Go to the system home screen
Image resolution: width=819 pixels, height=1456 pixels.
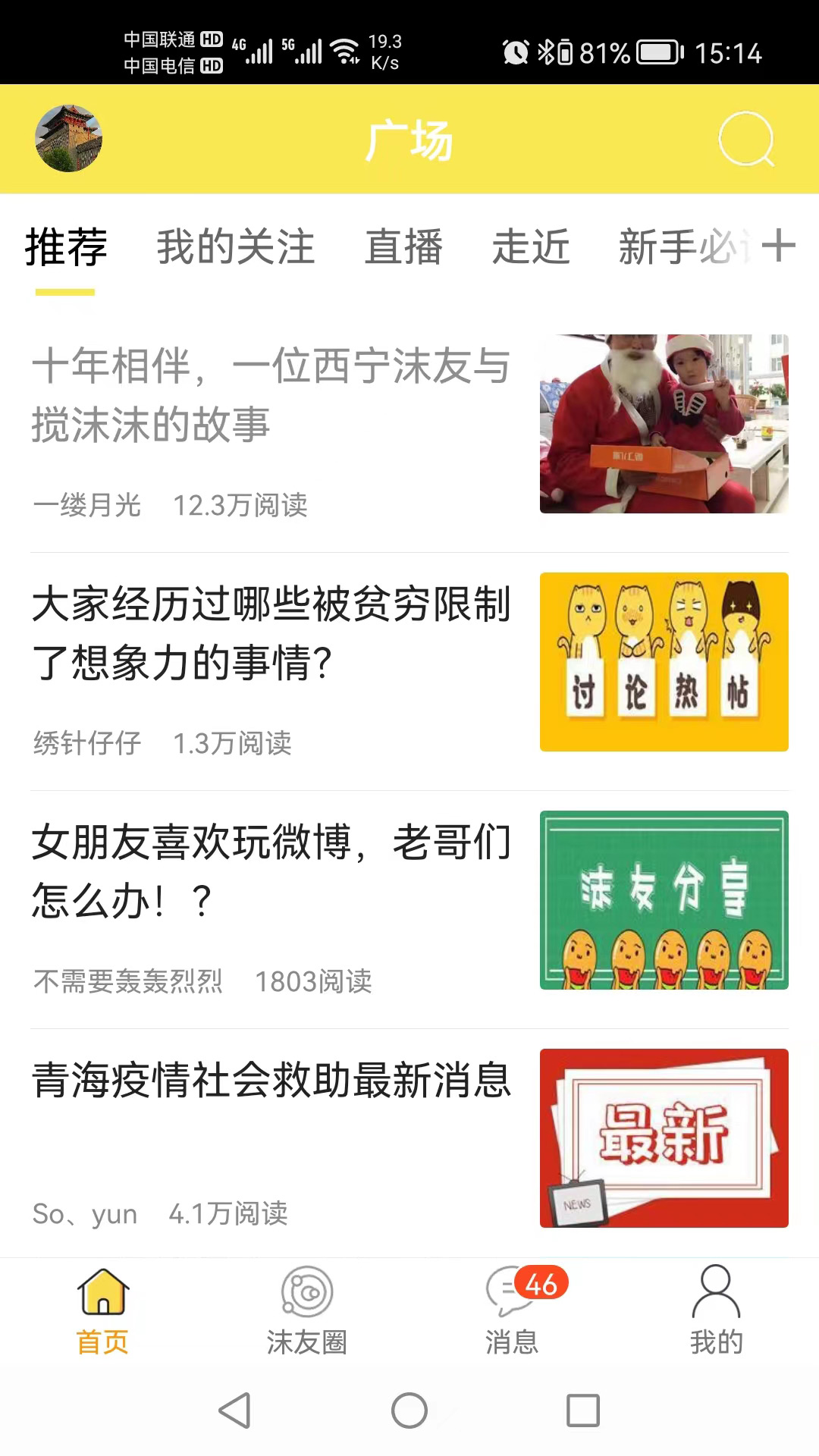409,1410
